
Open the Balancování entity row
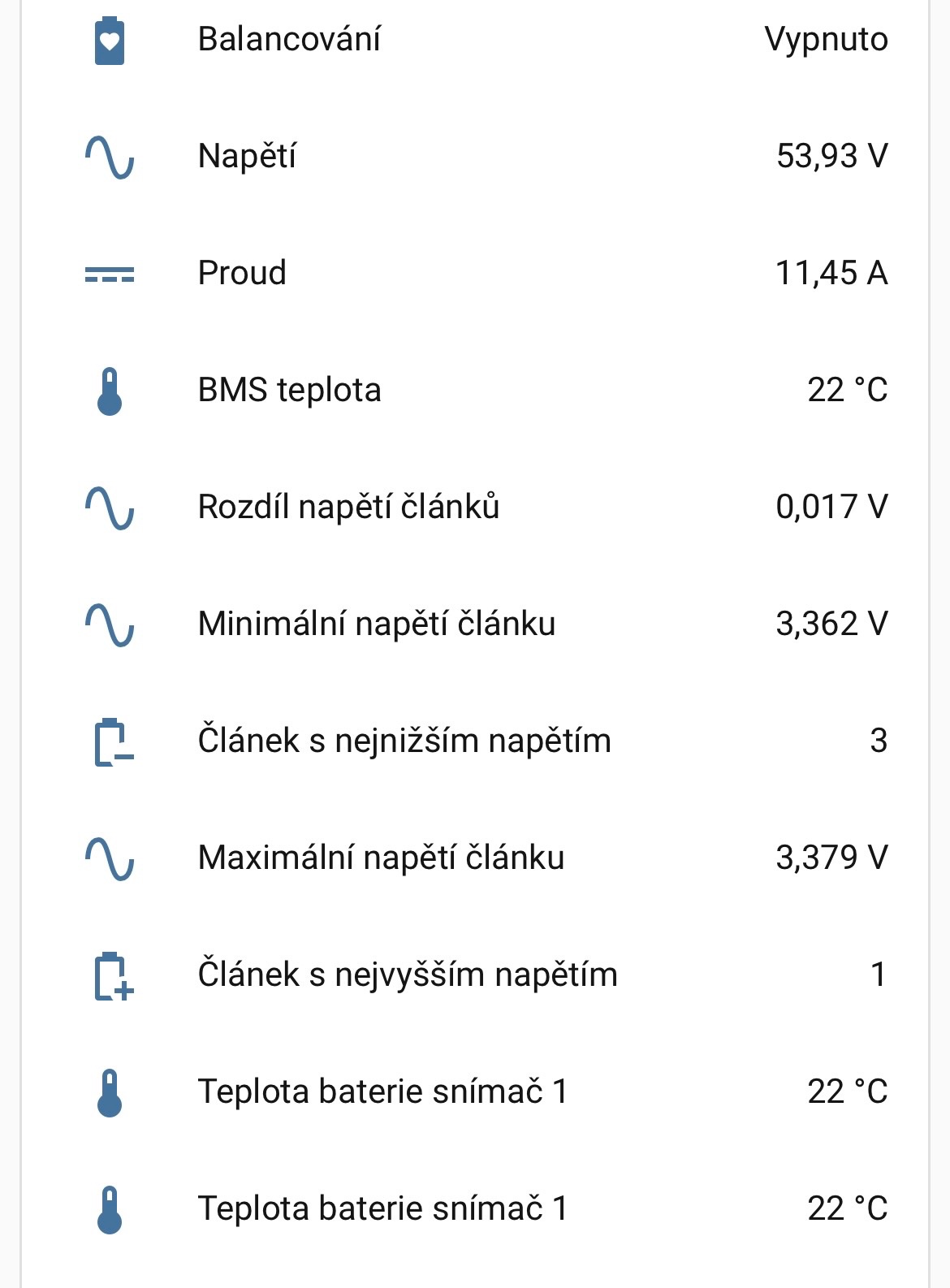click(289, 39)
